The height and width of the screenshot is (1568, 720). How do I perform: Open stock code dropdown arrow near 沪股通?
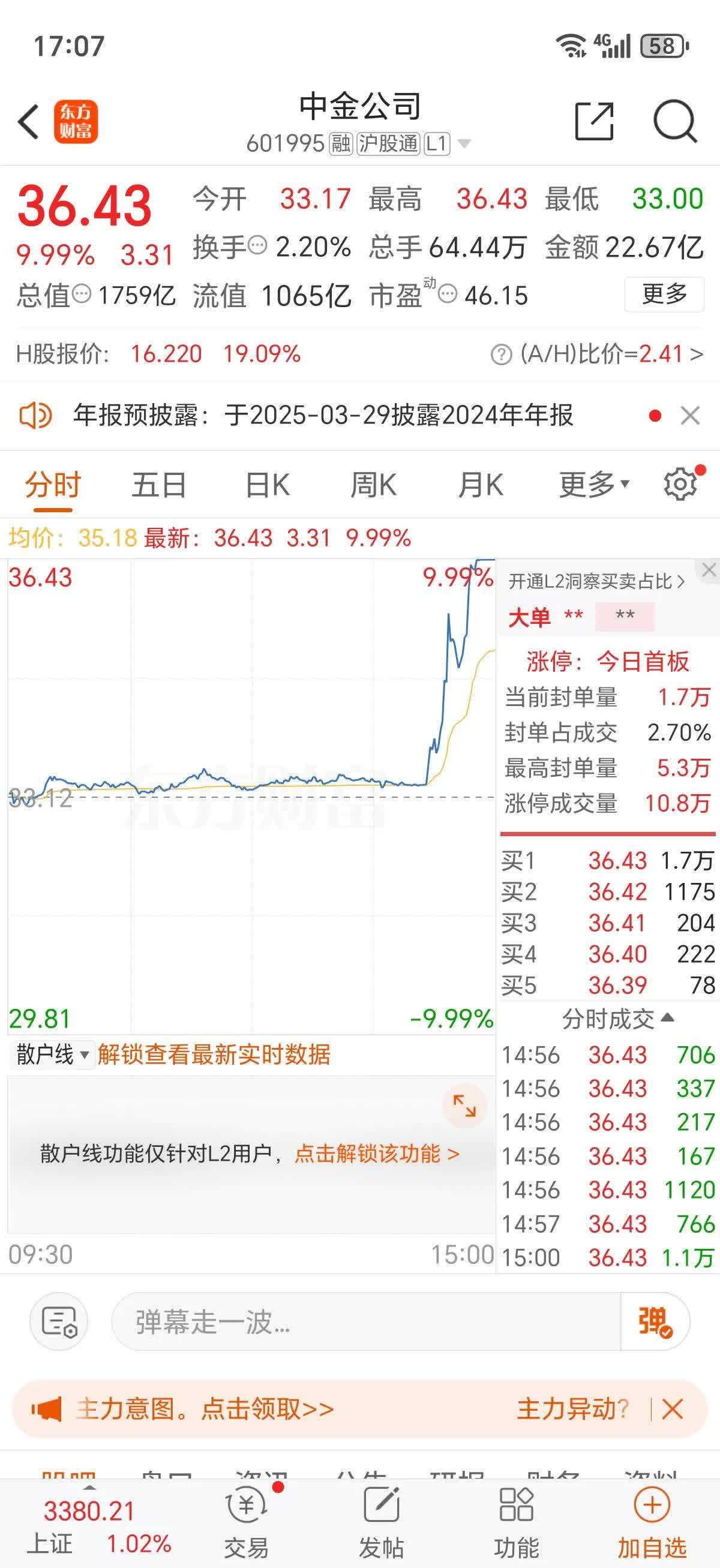click(x=464, y=143)
